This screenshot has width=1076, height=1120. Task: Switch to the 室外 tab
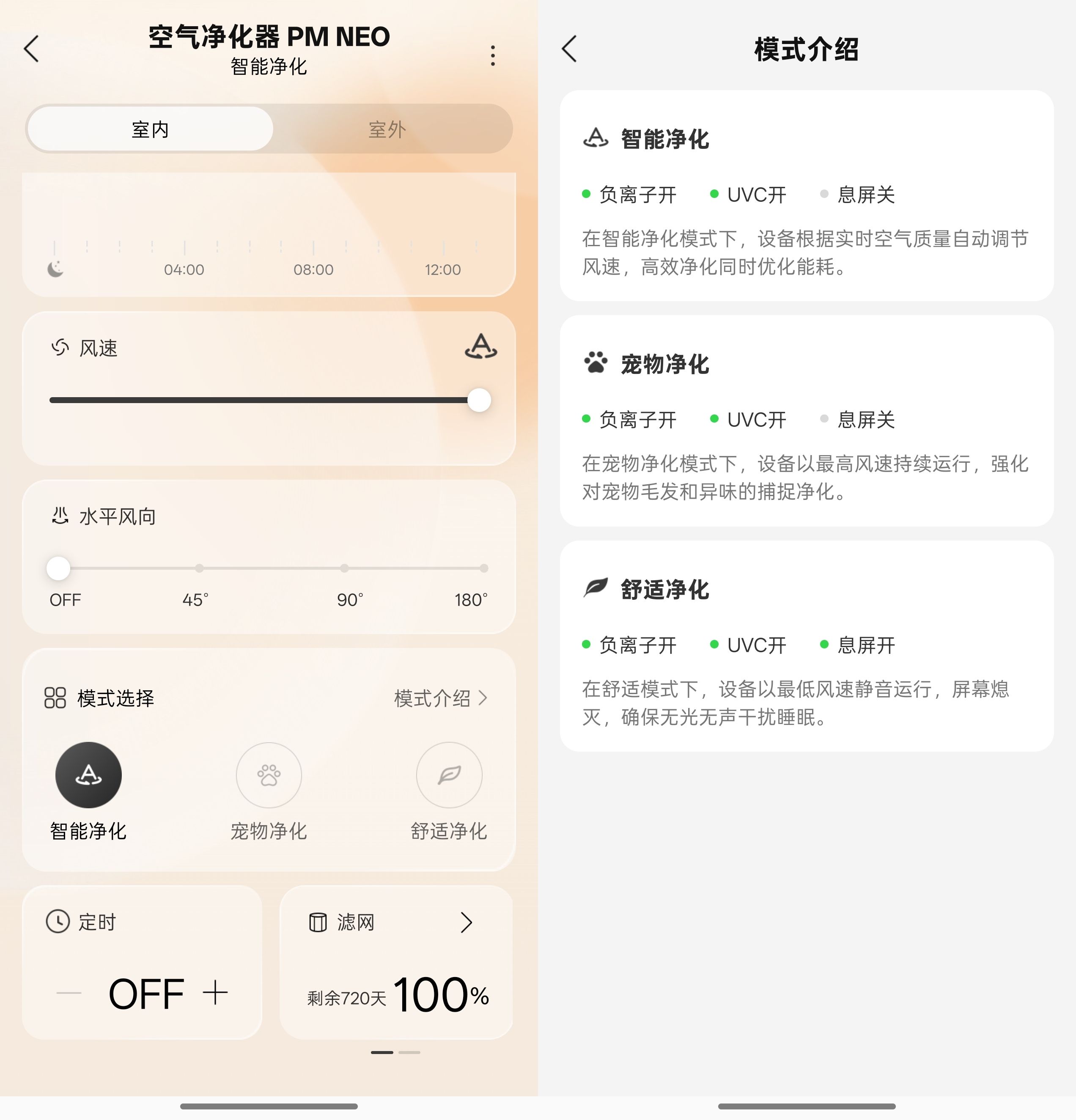[x=387, y=130]
